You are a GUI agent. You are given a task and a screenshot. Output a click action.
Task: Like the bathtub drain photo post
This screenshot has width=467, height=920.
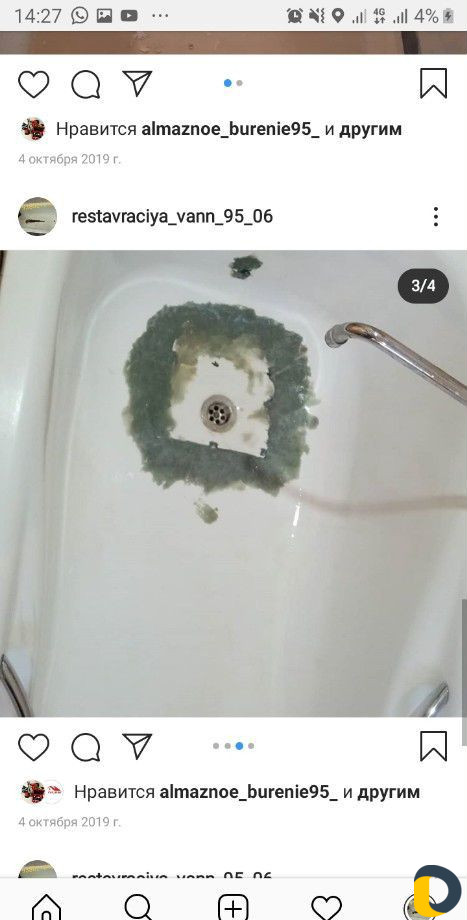point(33,747)
